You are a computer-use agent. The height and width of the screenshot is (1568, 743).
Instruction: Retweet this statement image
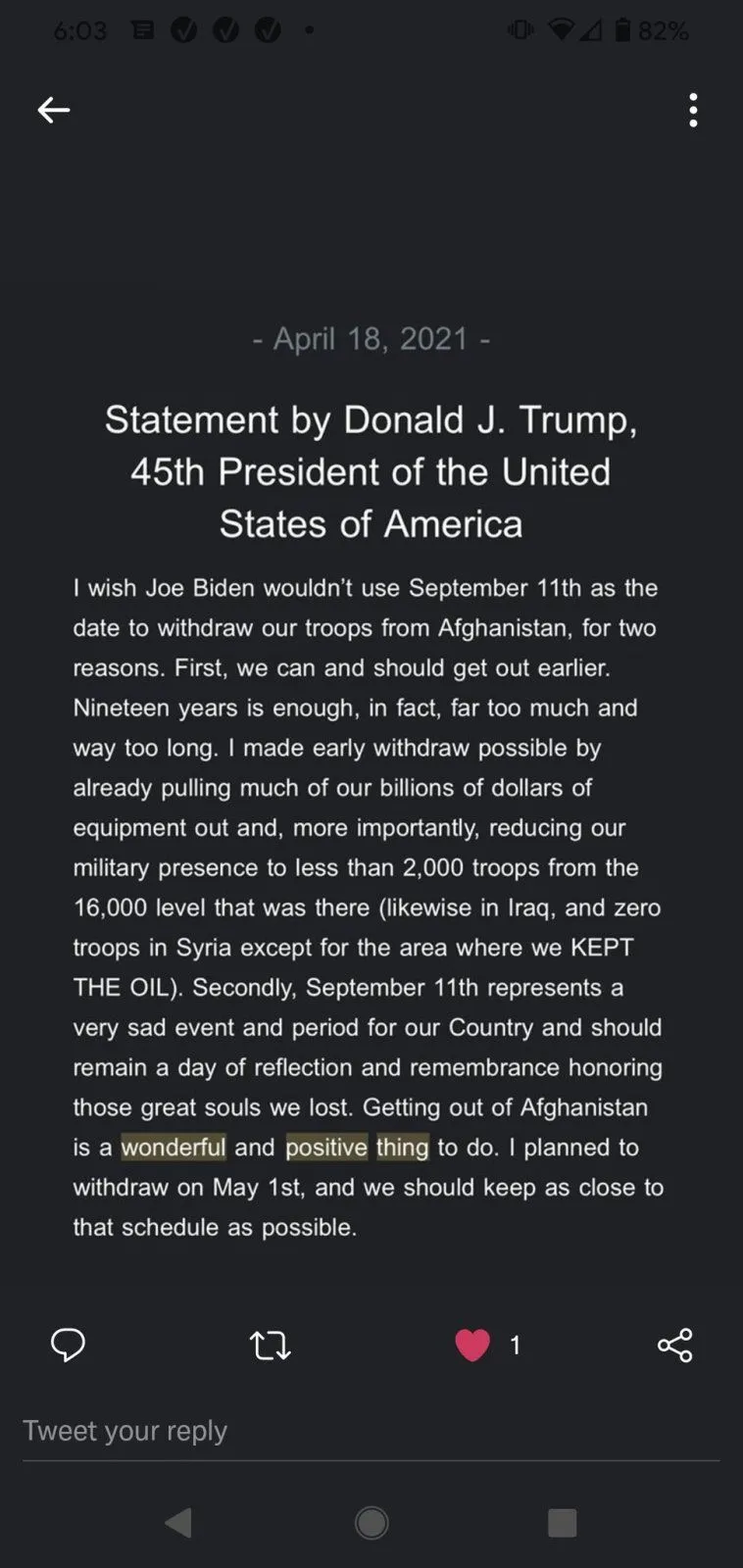coord(271,1345)
